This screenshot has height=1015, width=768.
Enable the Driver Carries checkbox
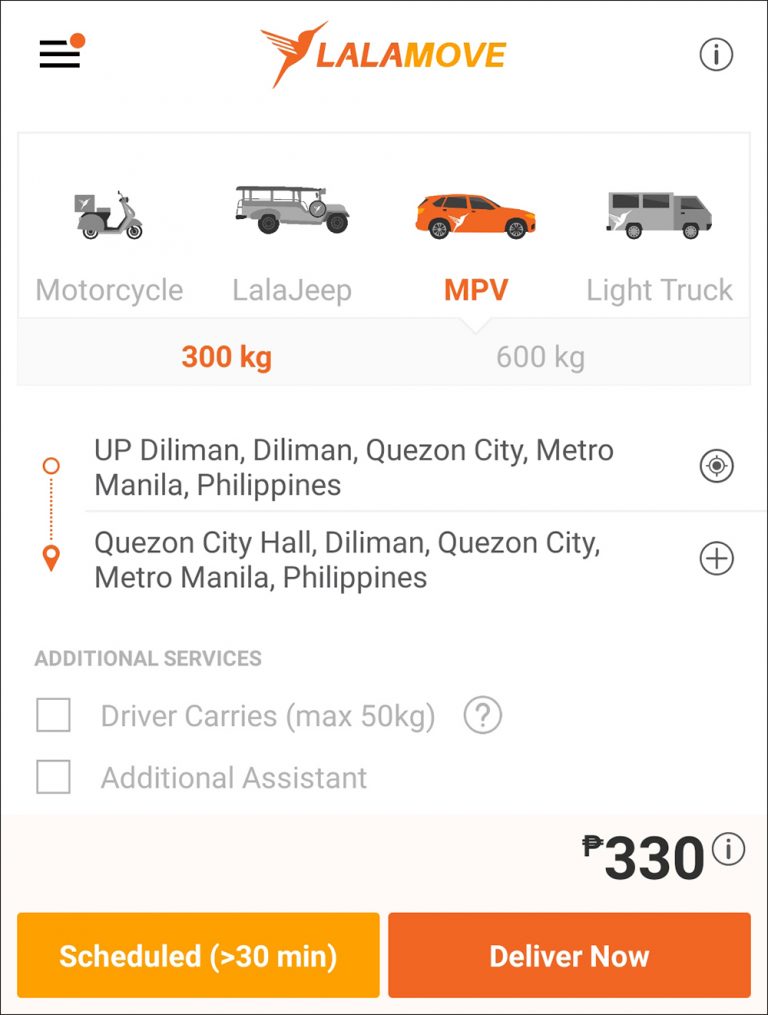(x=52, y=716)
